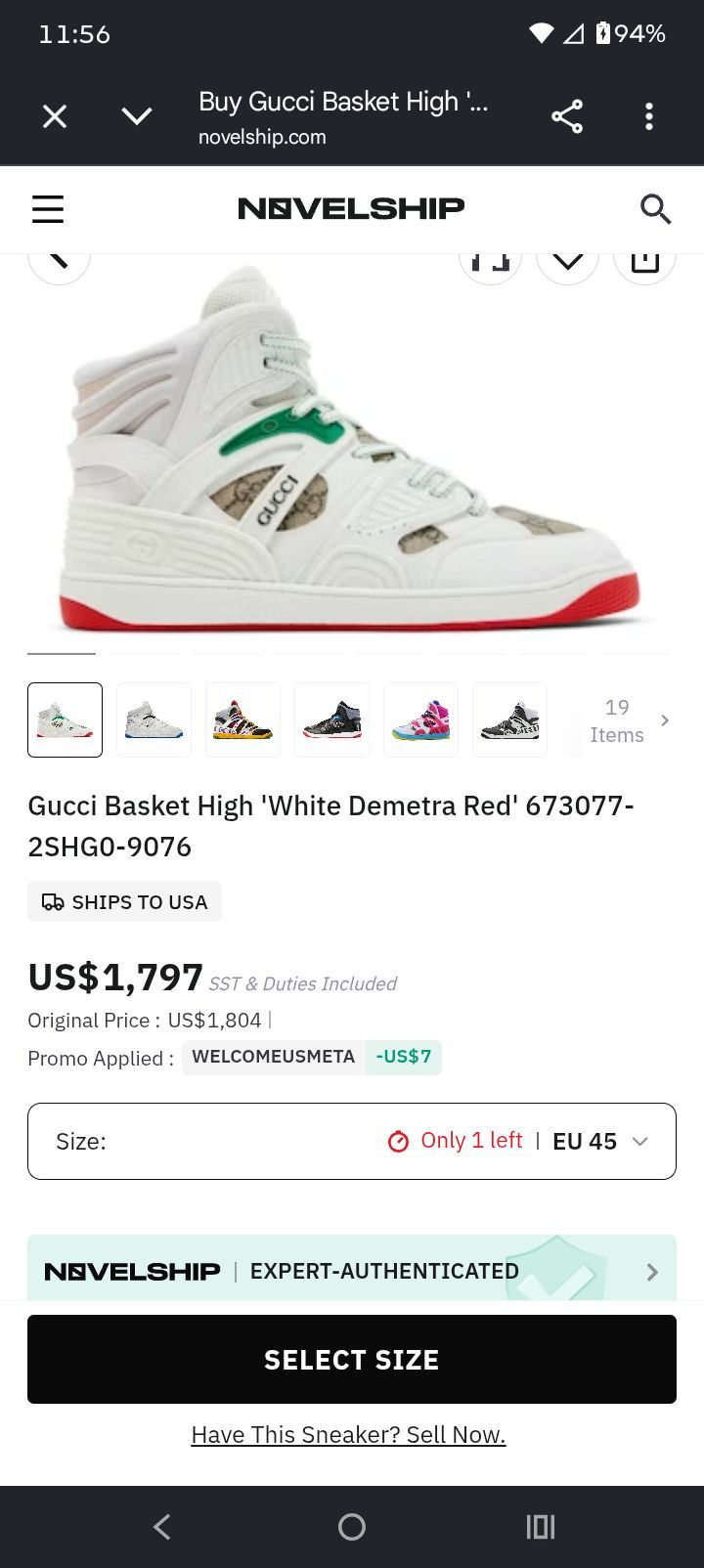Minimize the tab with the down chevron
Viewport: 704px width, 1568px height.
pos(137,117)
